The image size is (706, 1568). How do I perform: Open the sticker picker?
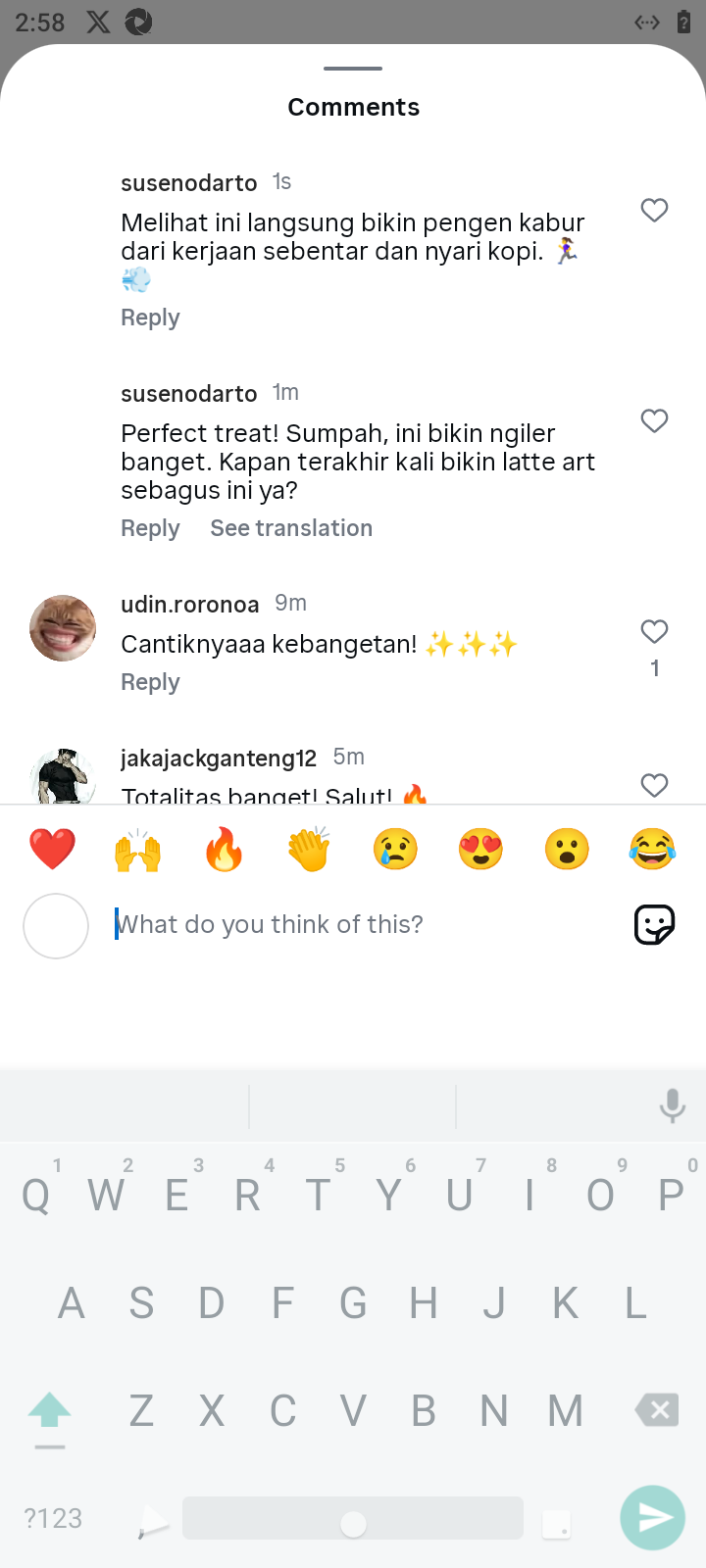pos(654,924)
